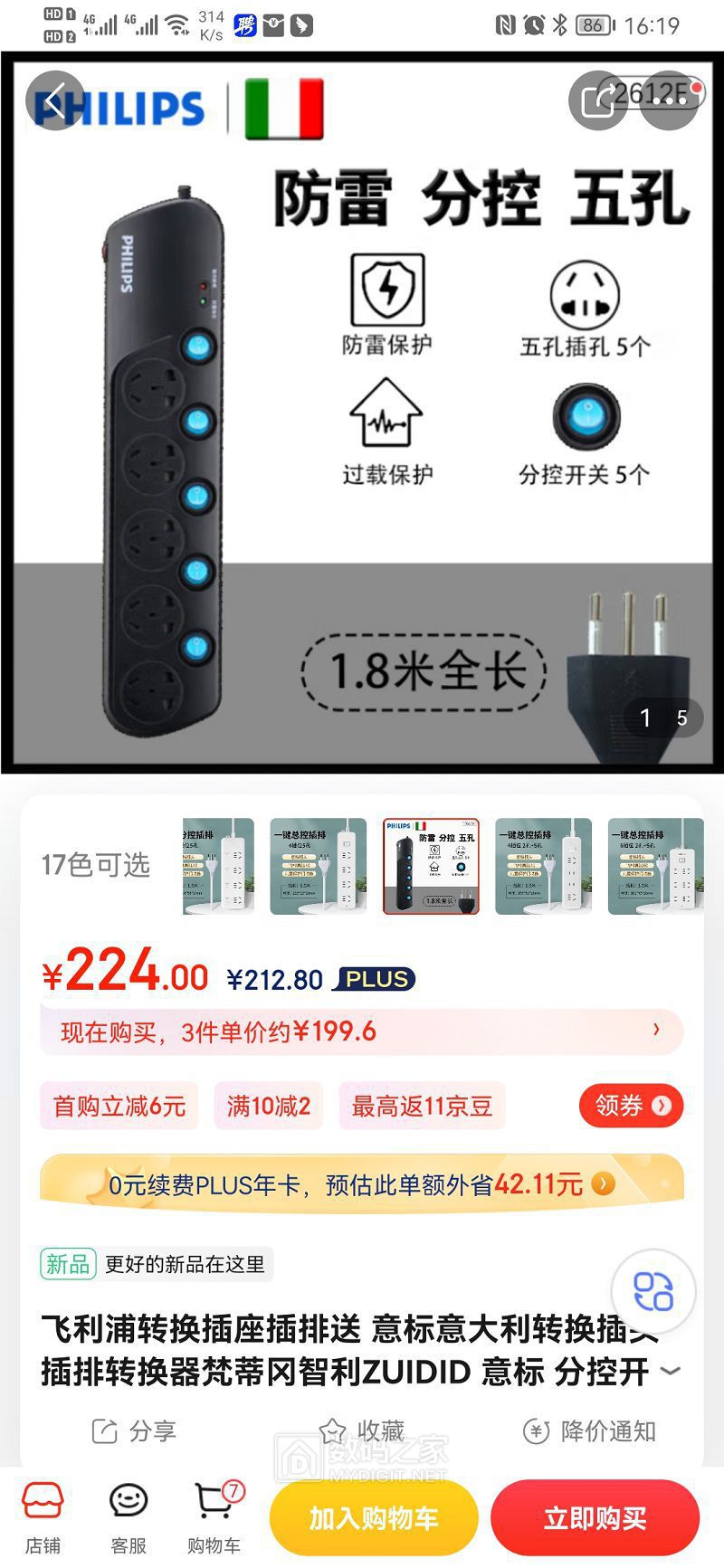Tap 立即购买 to buy now
724x1568 pixels.
[x=595, y=1518]
